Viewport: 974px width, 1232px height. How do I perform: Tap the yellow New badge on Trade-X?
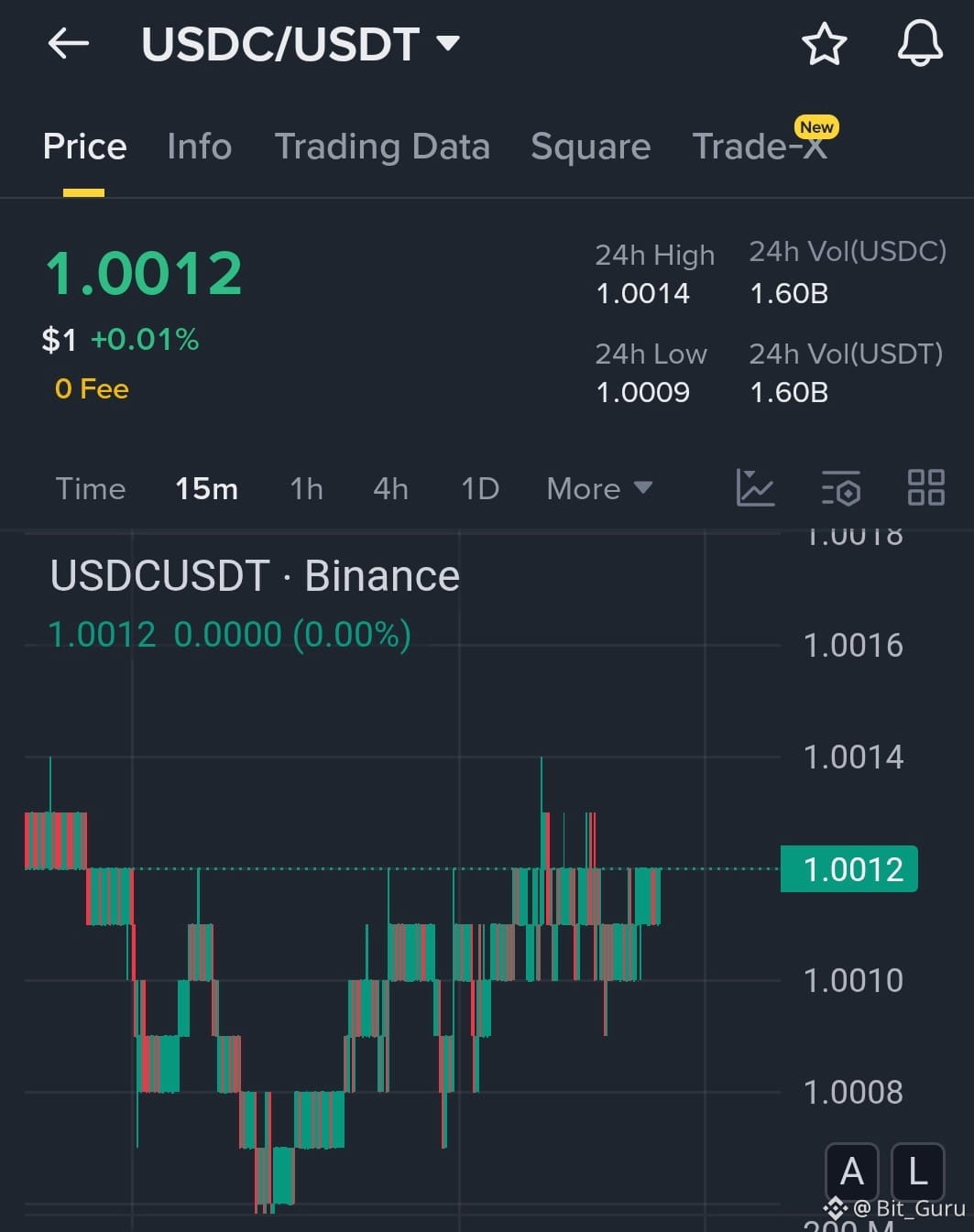click(x=815, y=127)
